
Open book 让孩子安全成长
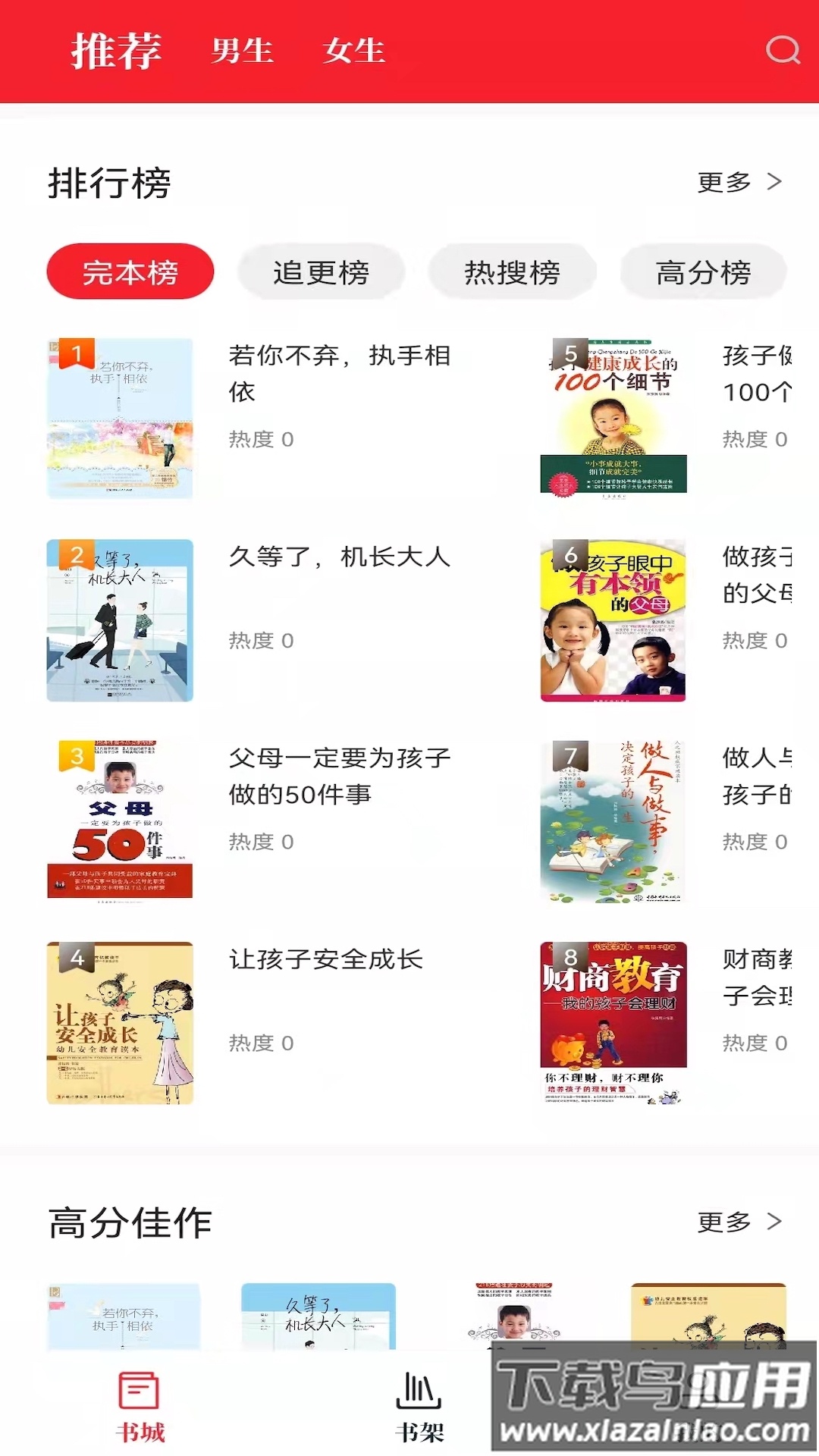[x=121, y=1022]
